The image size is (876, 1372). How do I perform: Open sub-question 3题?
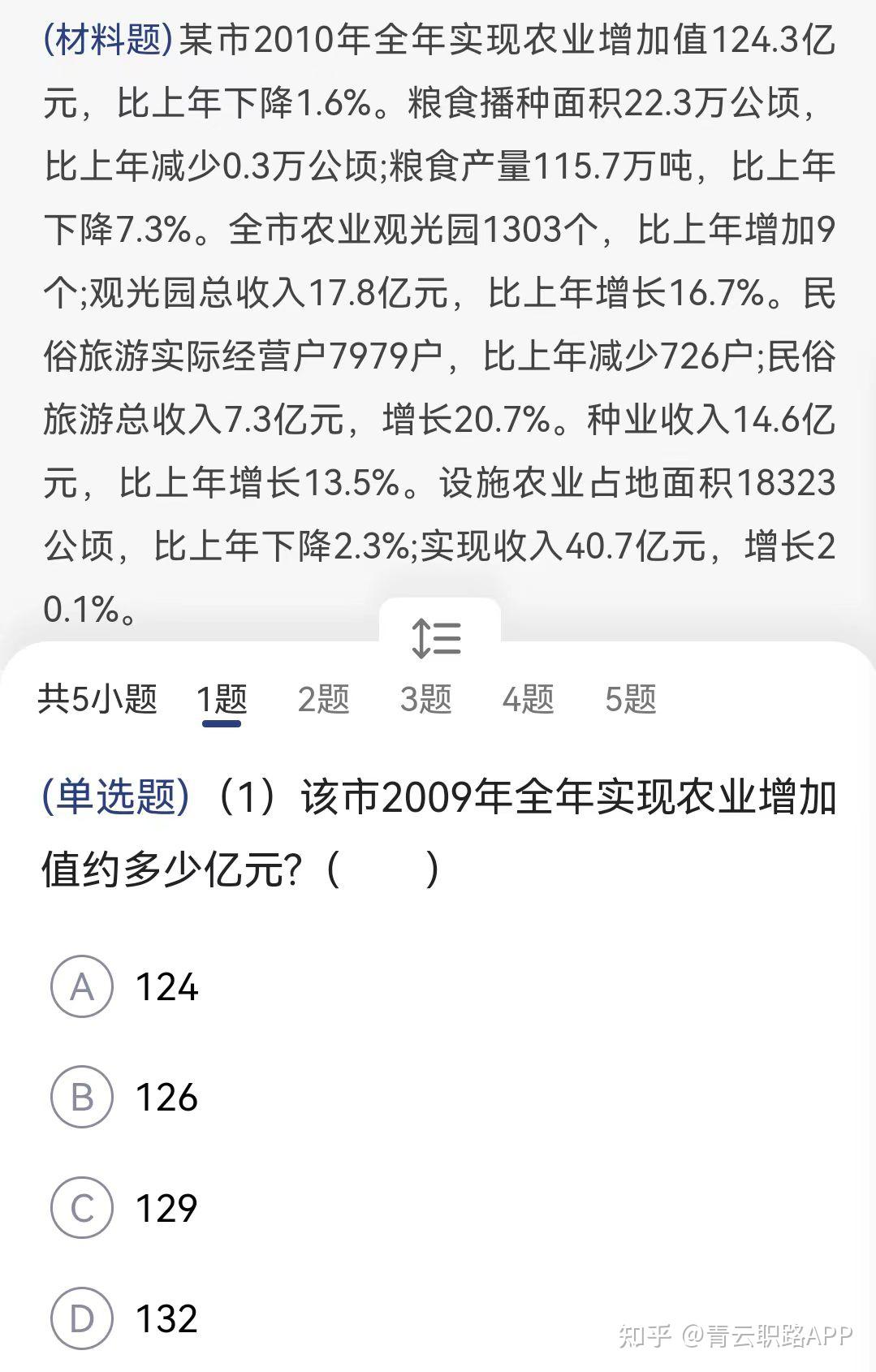425,699
